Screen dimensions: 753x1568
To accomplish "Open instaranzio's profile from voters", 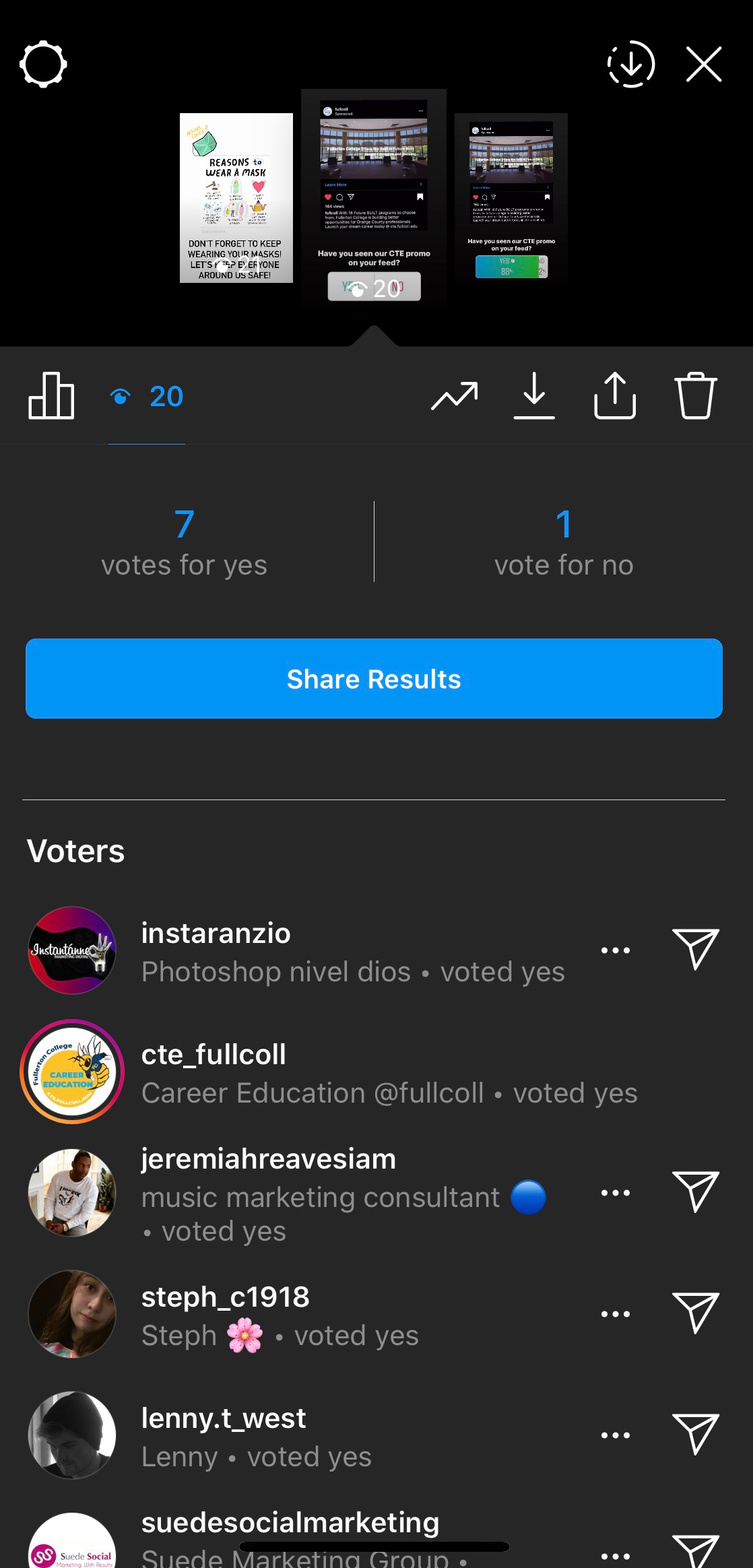I will 216,934.
